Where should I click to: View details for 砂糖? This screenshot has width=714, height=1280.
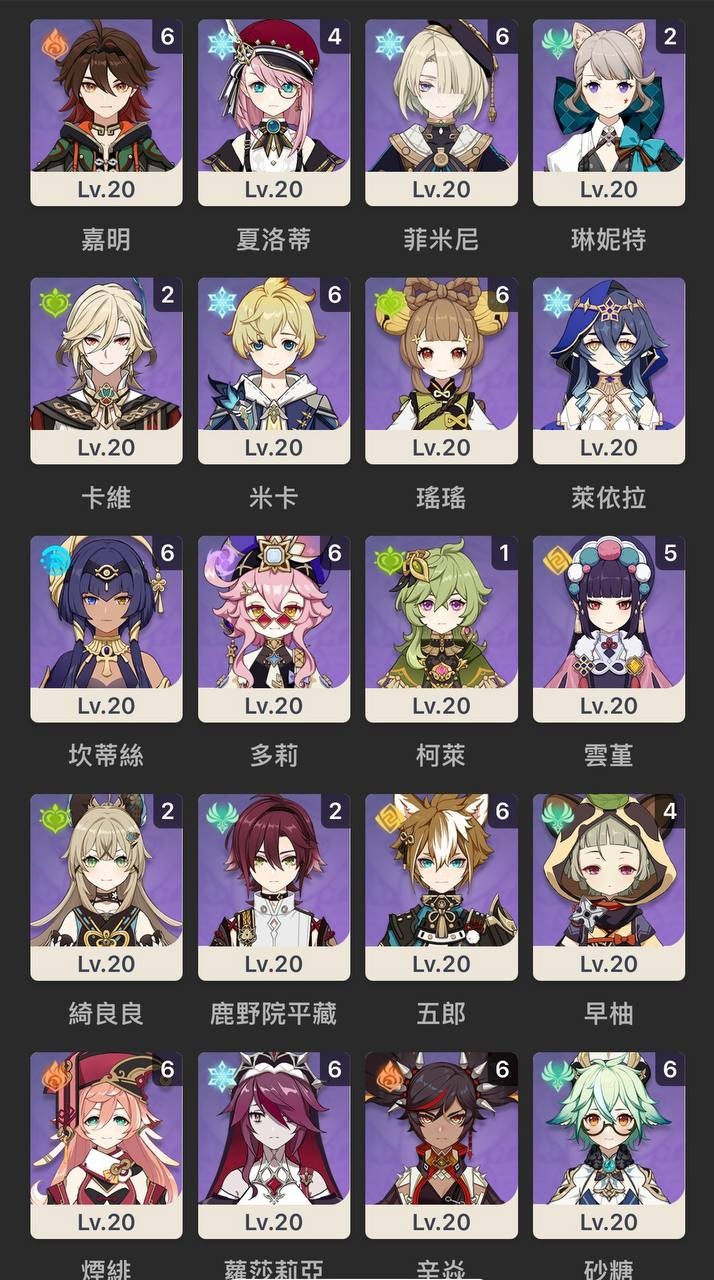[x=608, y=1144]
